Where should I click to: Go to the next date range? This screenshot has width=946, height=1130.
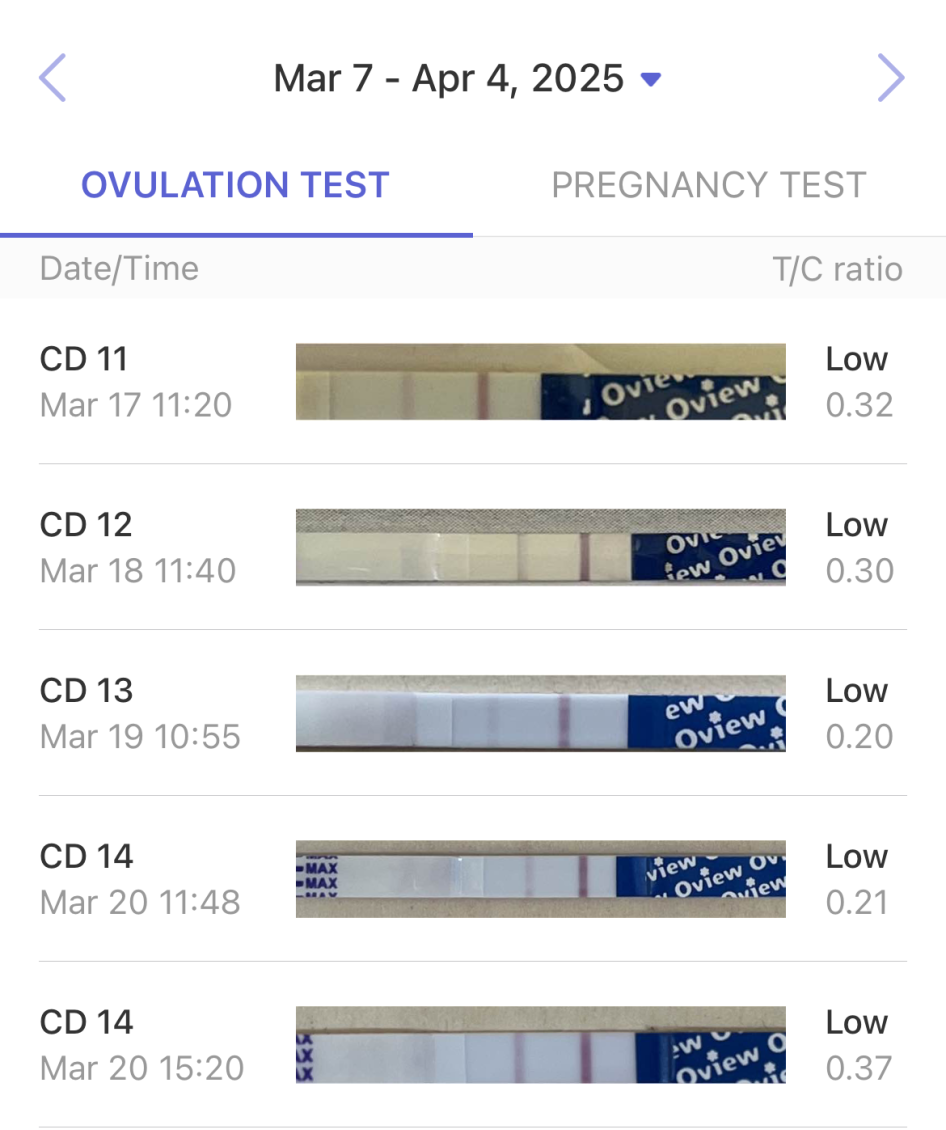(890, 79)
